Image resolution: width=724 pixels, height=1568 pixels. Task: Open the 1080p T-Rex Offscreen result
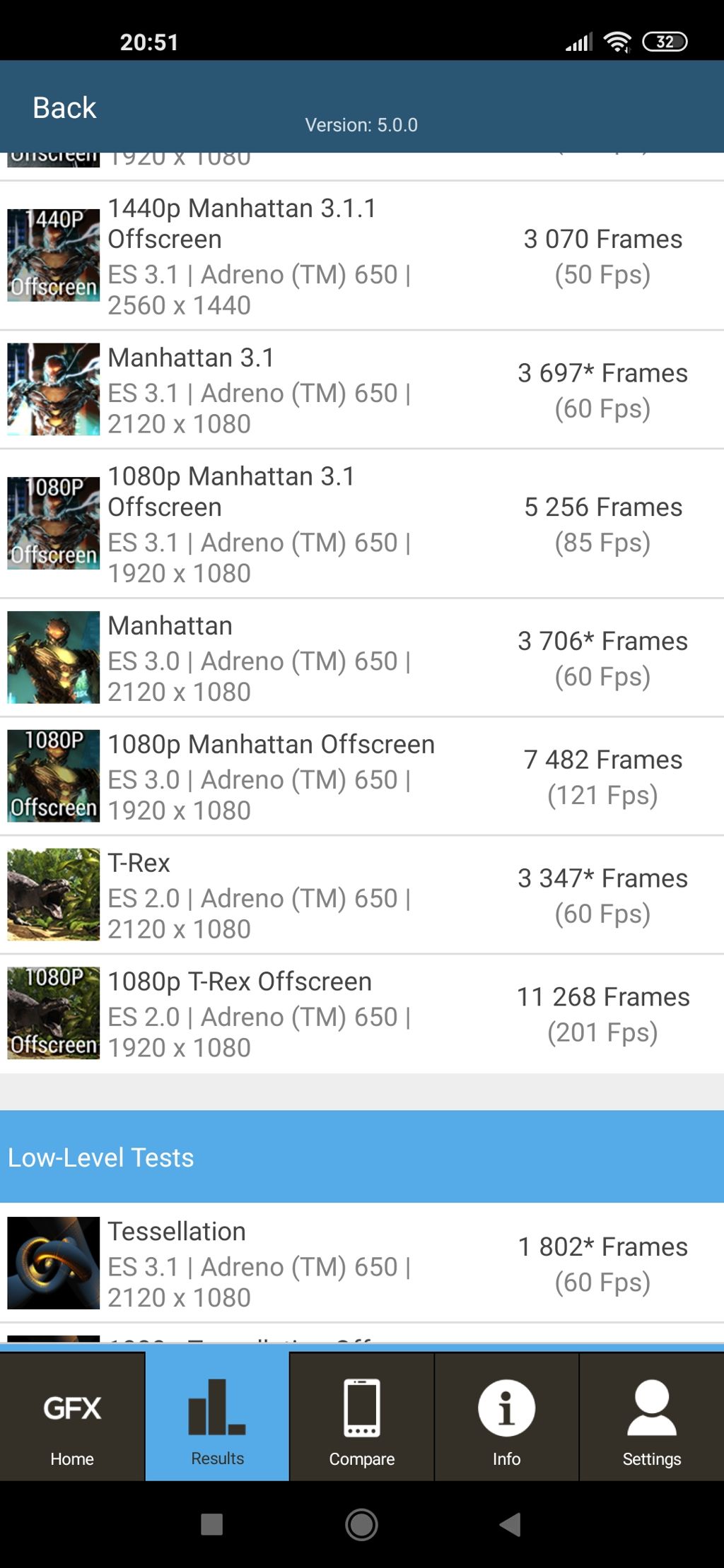pyautogui.click(x=362, y=1014)
